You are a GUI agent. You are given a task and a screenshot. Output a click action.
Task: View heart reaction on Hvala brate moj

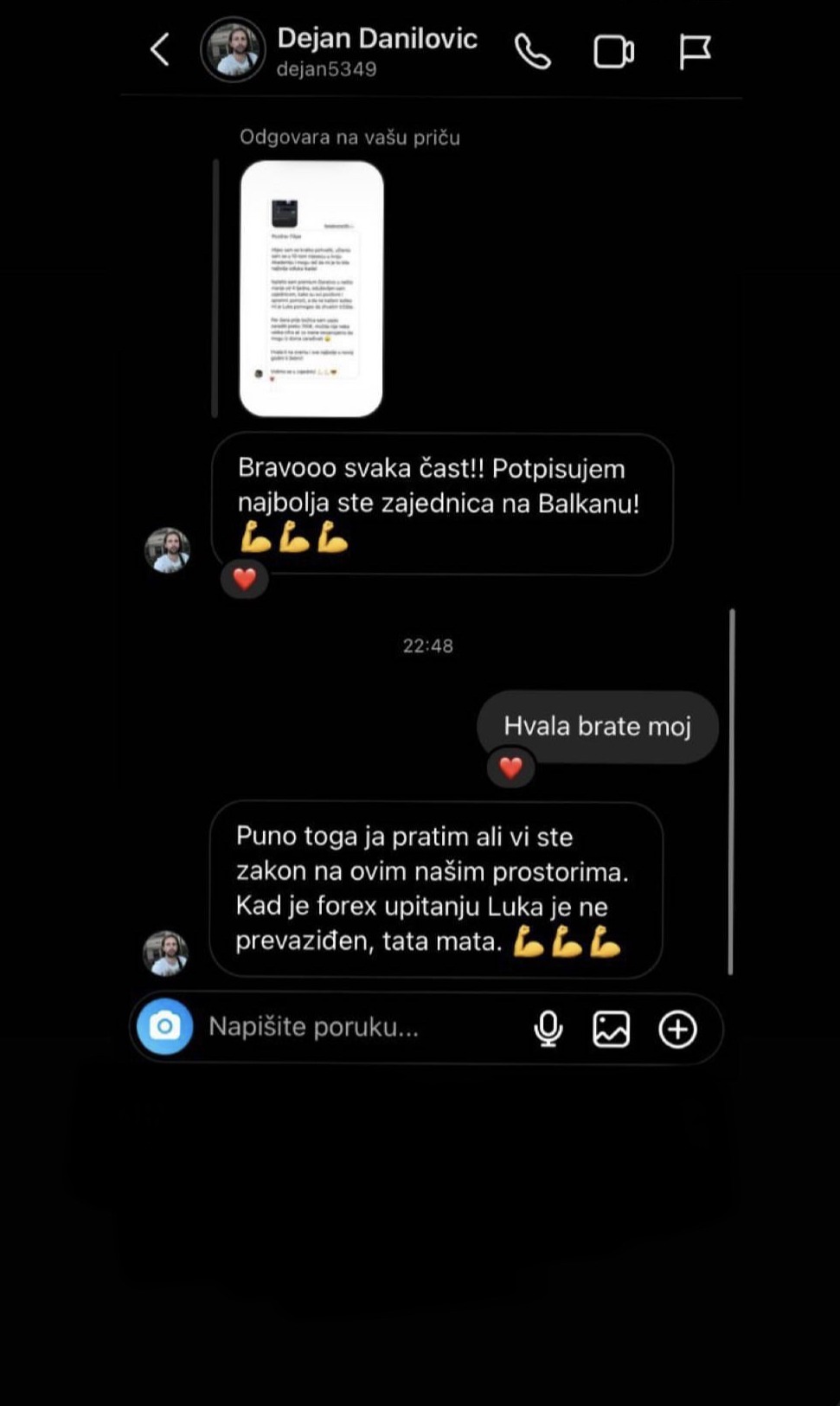coord(510,767)
